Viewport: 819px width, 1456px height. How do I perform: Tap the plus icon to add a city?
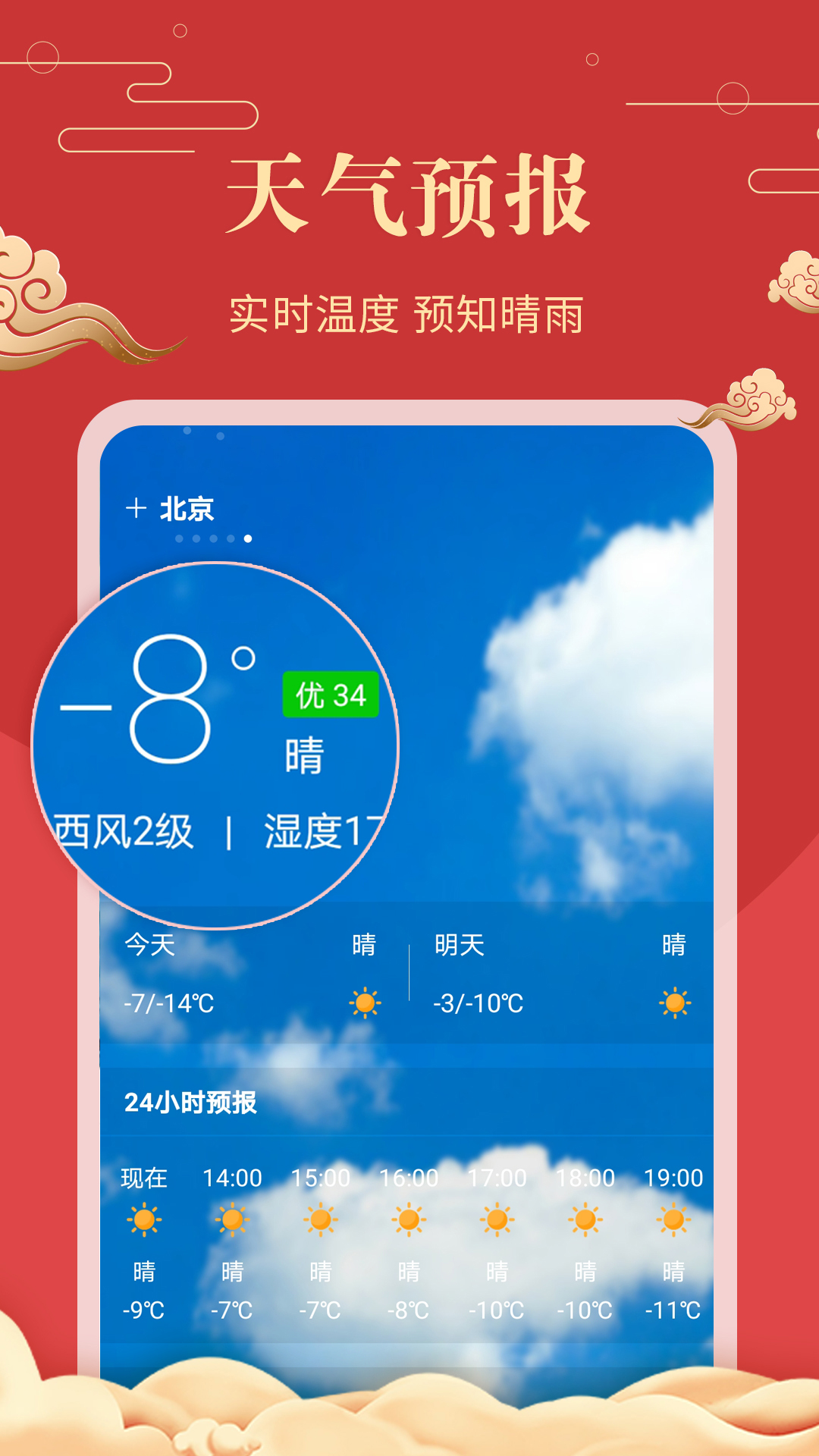coord(136,508)
